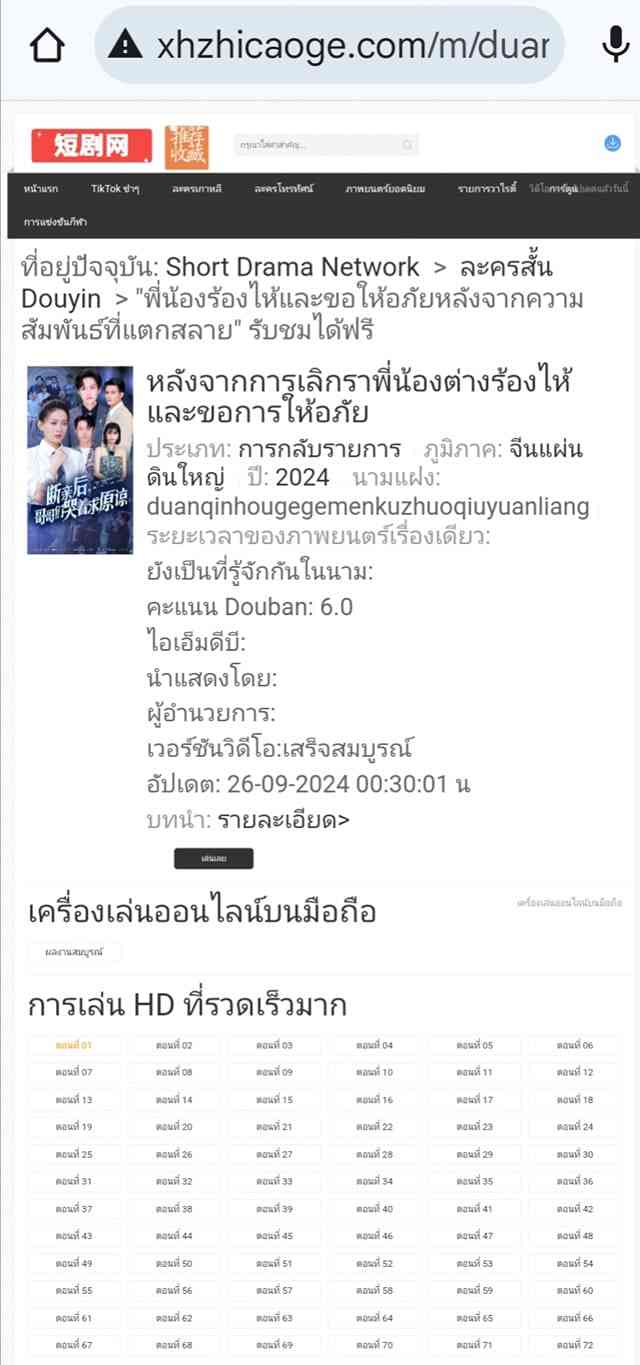Start voice search with the microphone
The height and width of the screenshot is (1365, 640).
(615, 45)
